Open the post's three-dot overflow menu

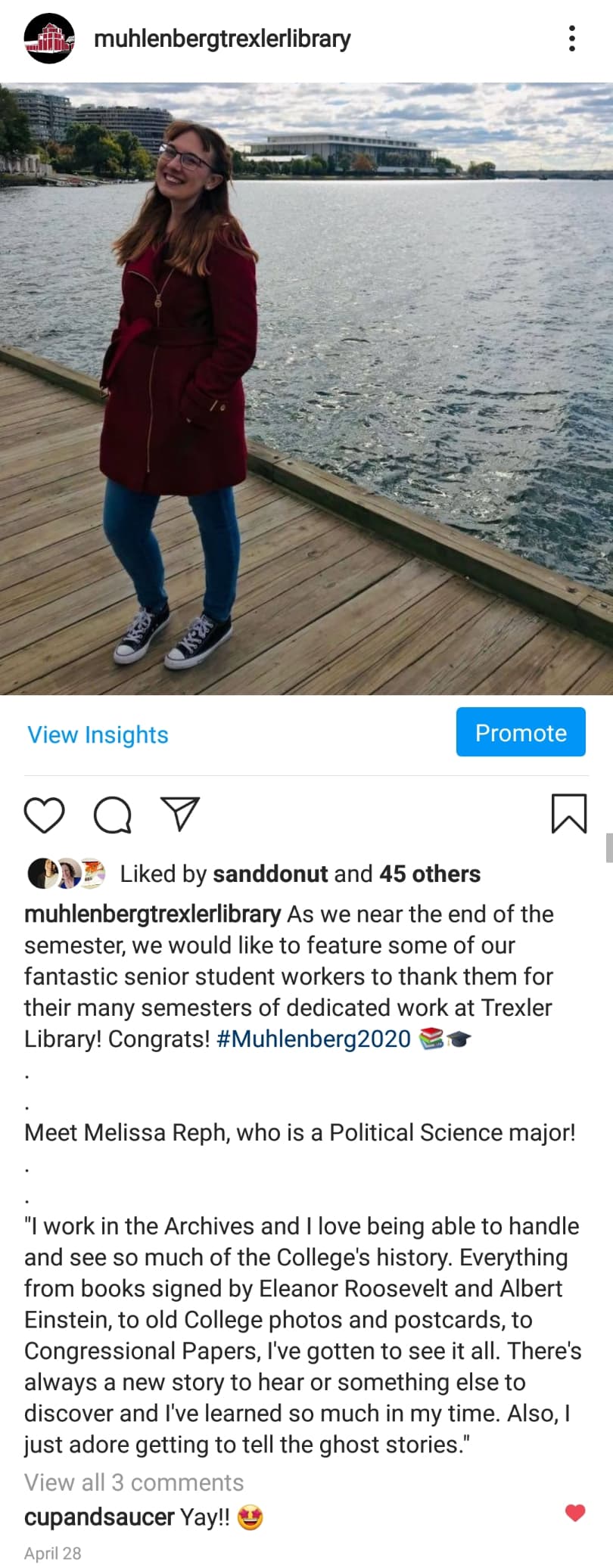[x=572, y=39]
